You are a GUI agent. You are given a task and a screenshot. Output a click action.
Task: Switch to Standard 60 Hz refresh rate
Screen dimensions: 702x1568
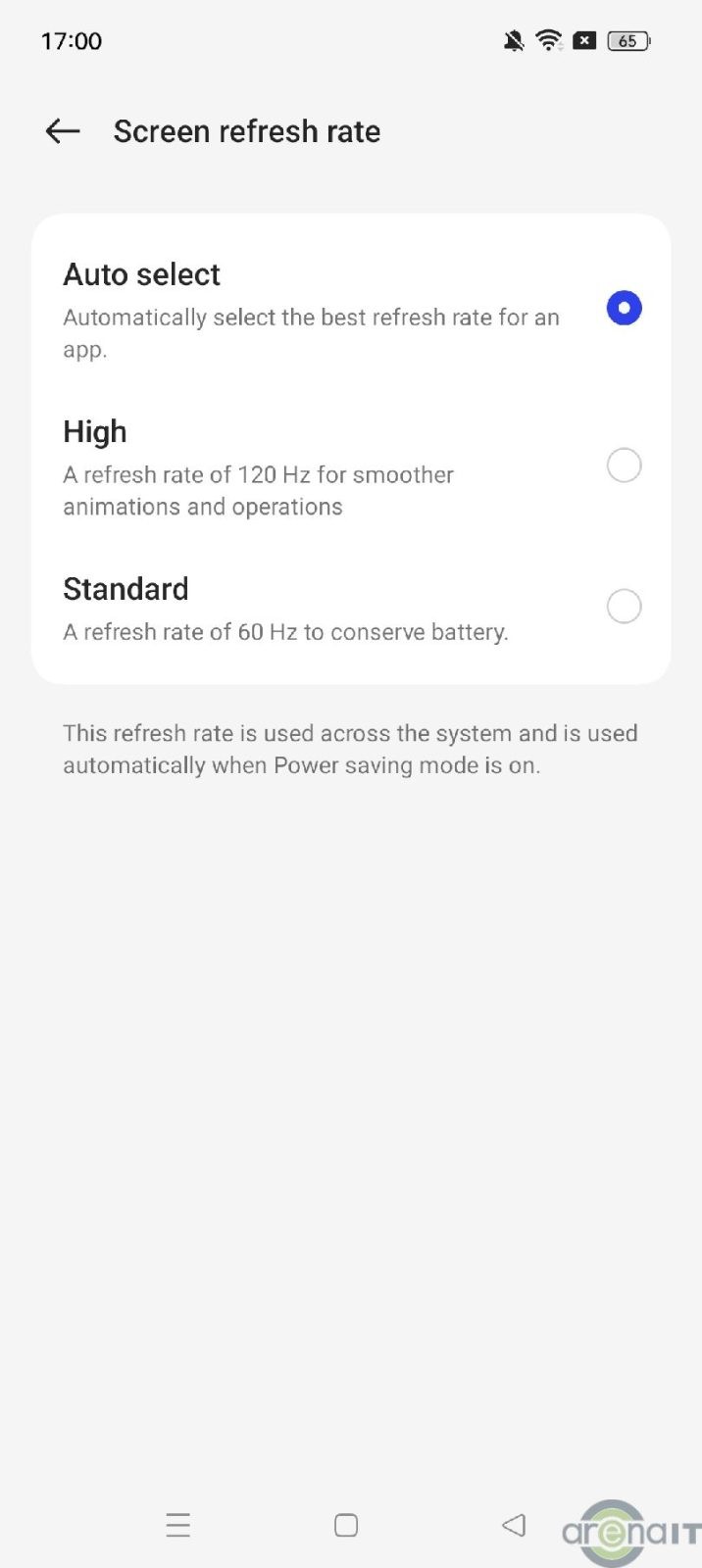pyautogui.click(x=624, y=607)
